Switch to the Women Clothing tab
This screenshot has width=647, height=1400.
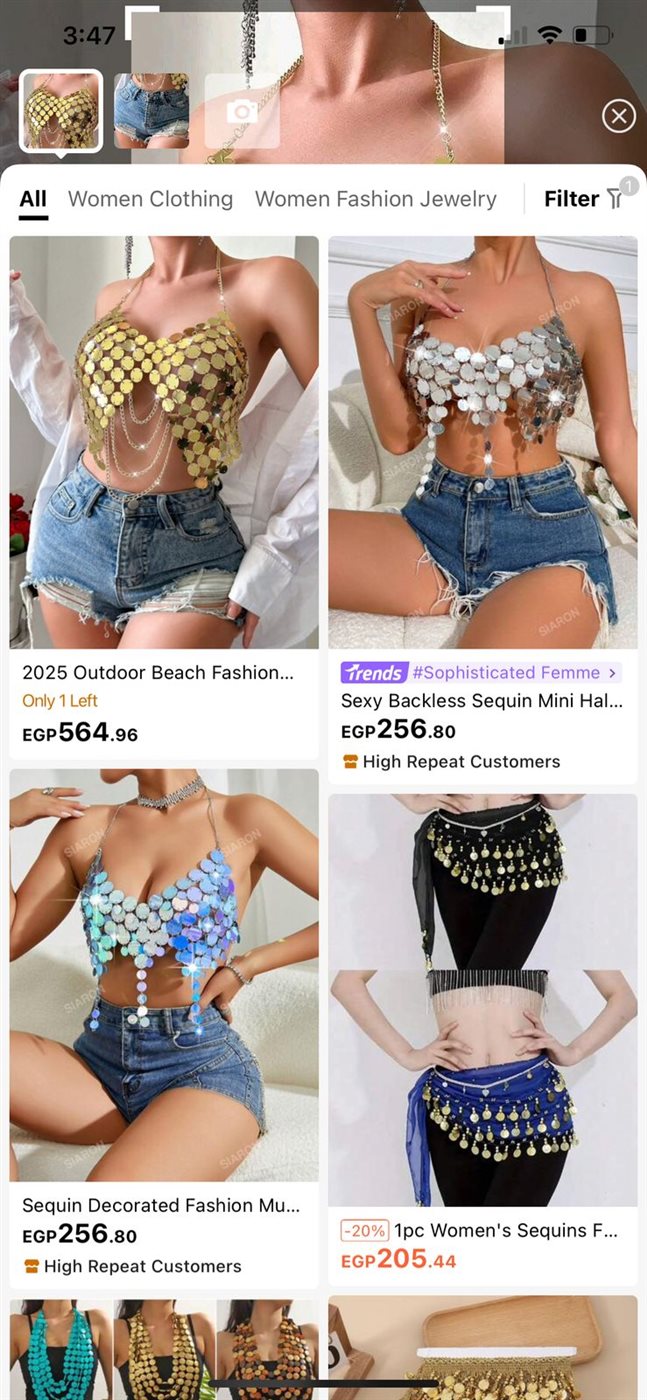tap(150, 199)
